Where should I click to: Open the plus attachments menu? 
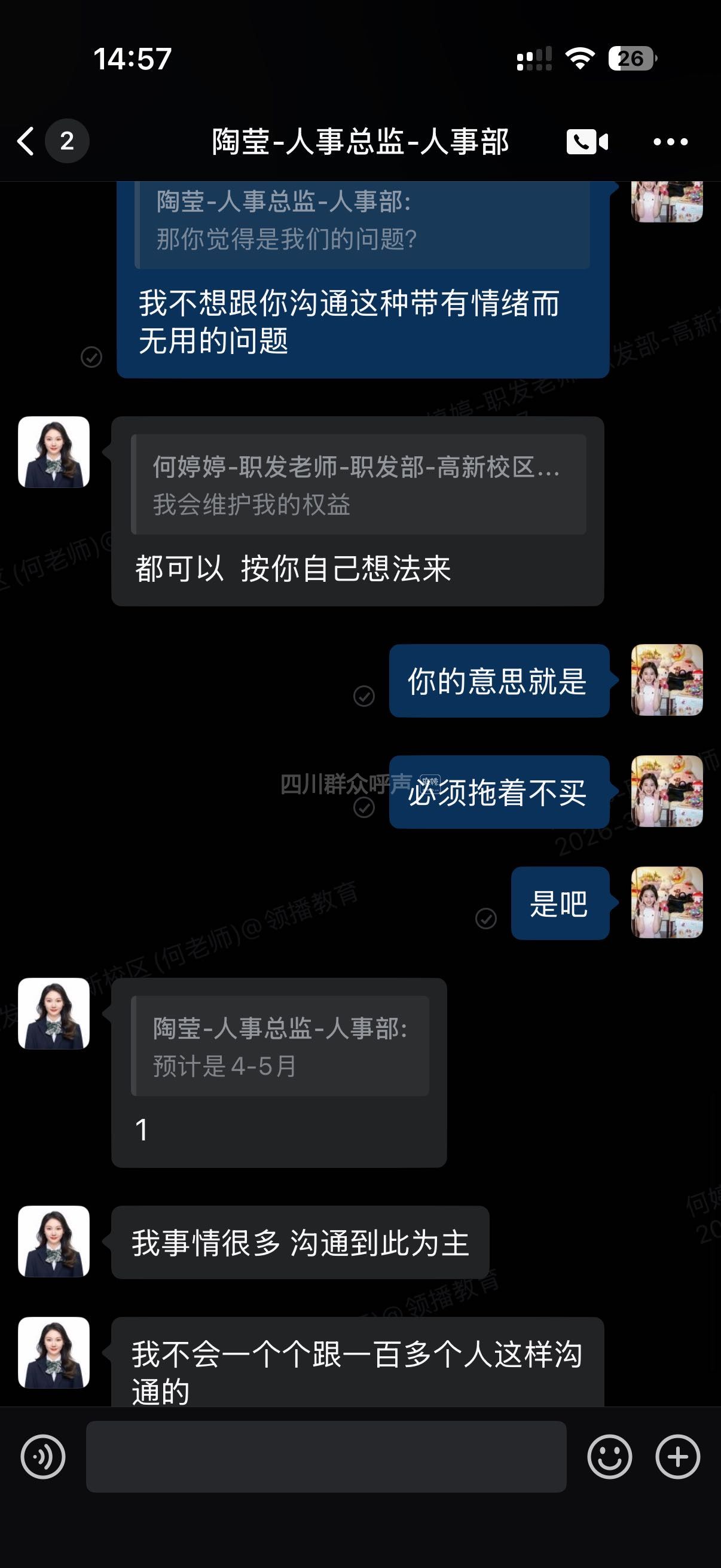coord(677,1457)
